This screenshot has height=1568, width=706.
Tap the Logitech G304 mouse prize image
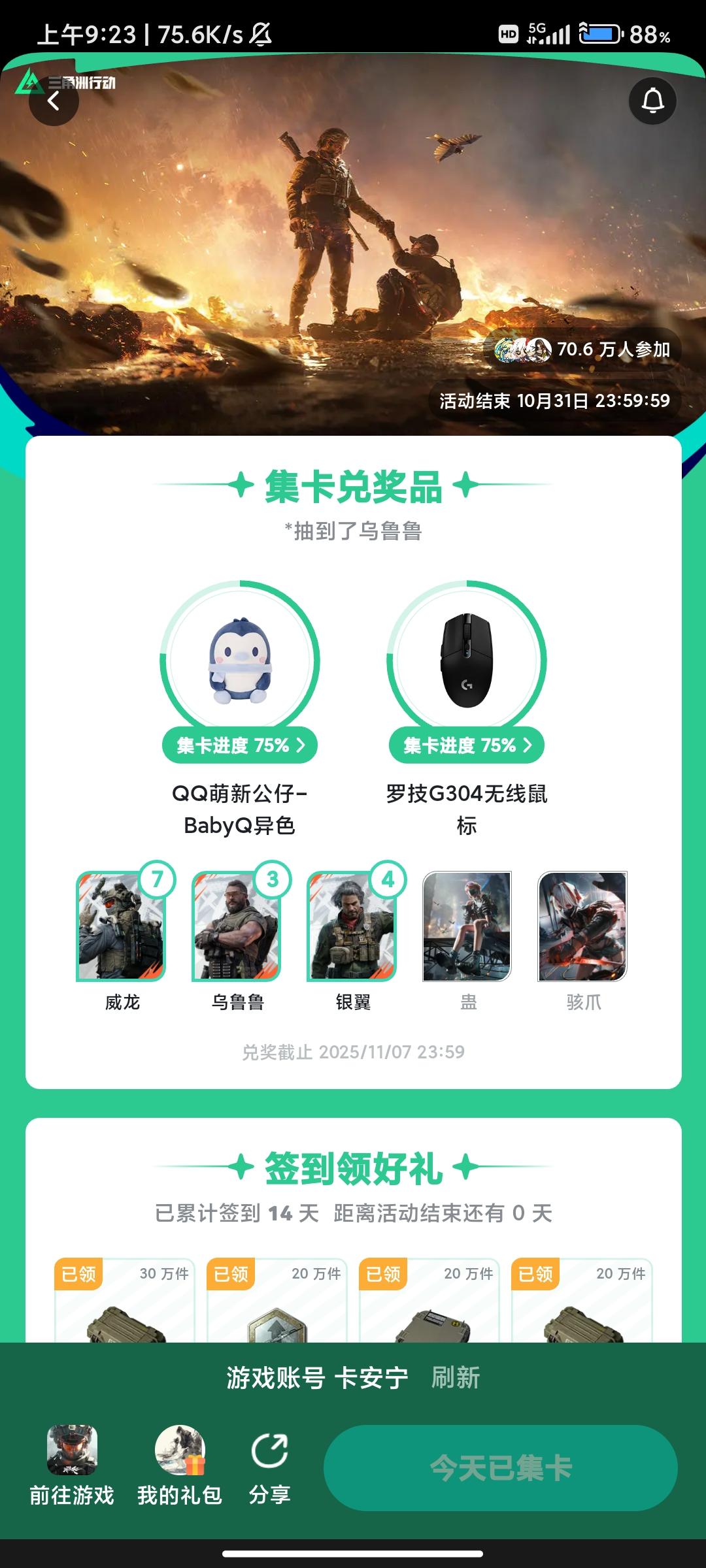tap(467, 659)
